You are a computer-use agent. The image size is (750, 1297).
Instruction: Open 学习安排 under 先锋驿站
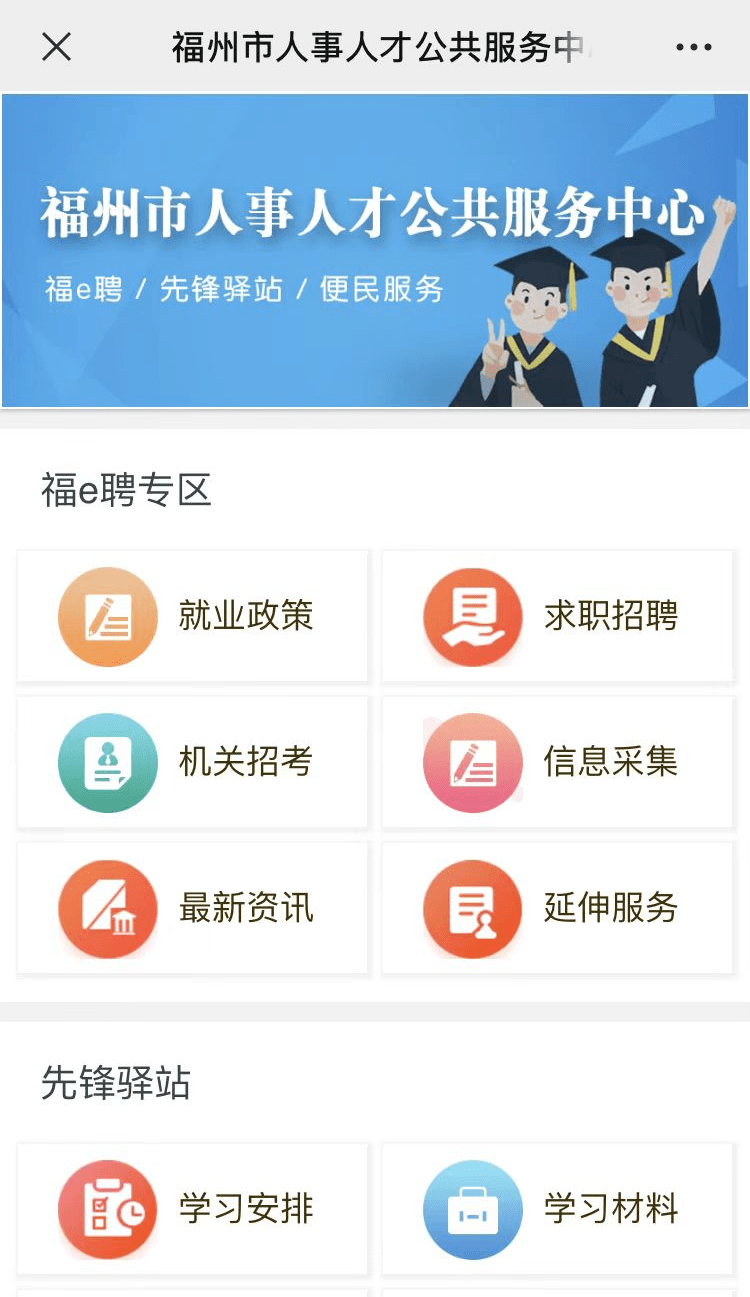(193, 1209)
